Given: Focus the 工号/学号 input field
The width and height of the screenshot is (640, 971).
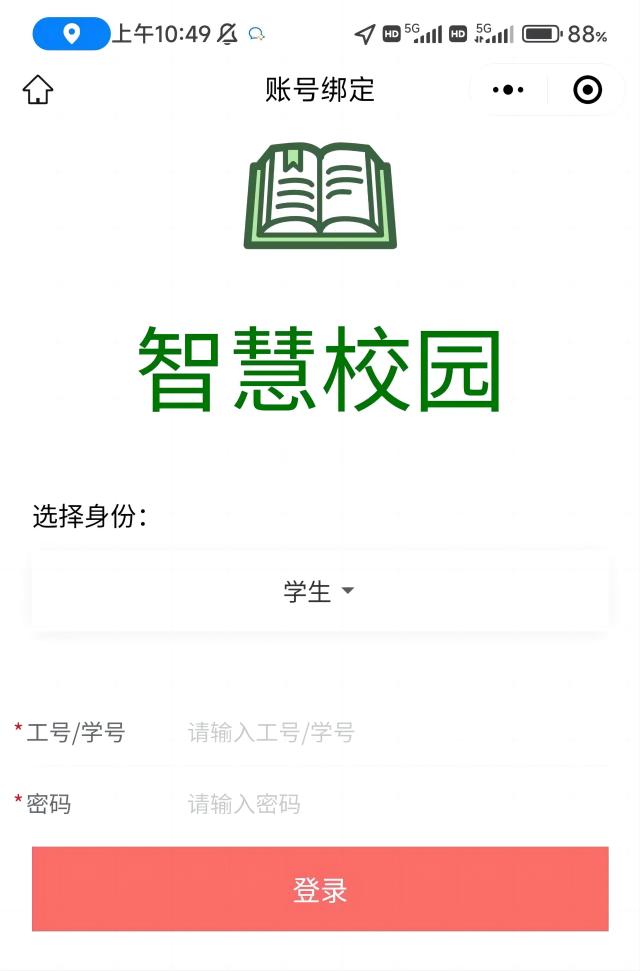Looking at the screenshot, I should [395, 733].
